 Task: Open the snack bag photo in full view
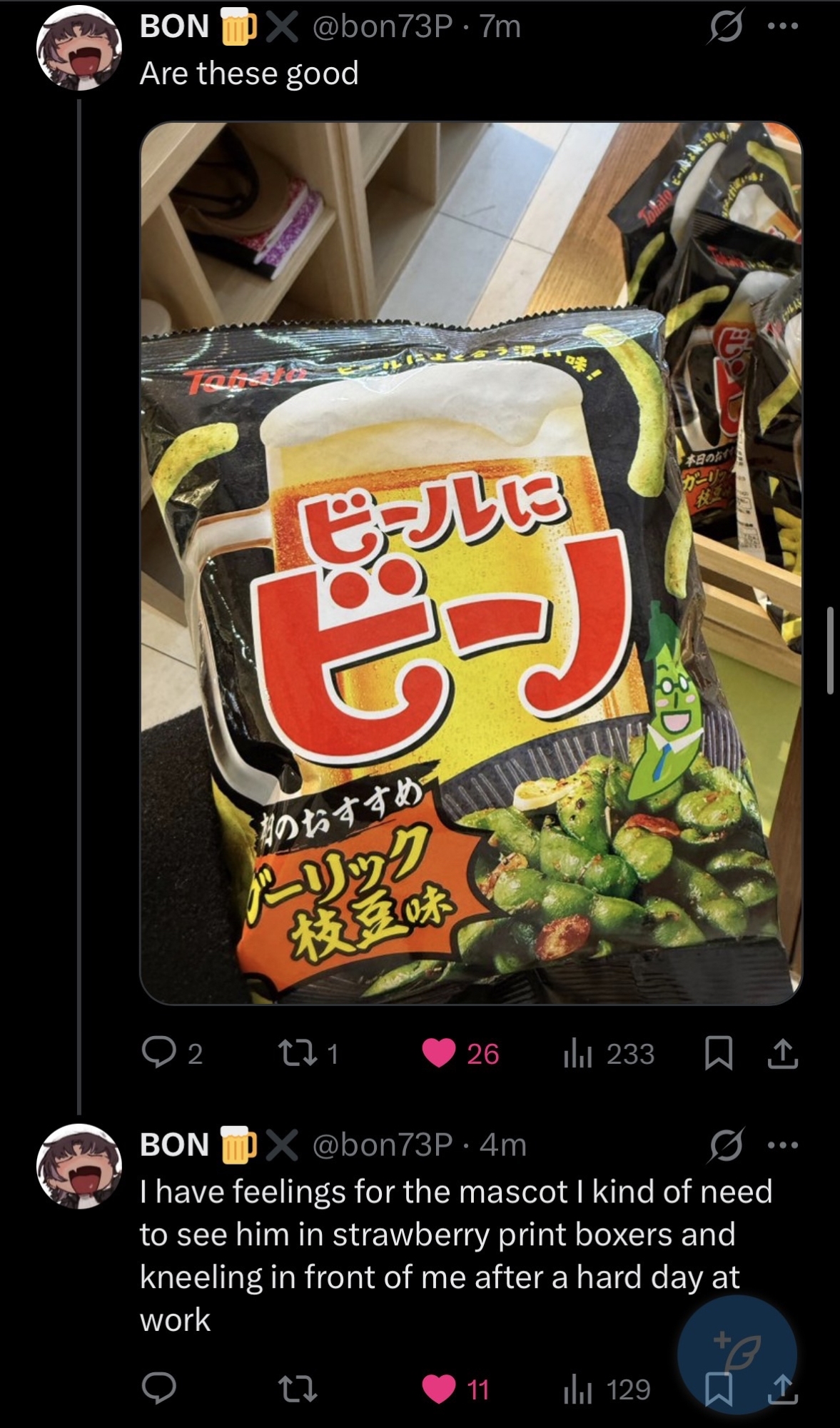point(471,564)
